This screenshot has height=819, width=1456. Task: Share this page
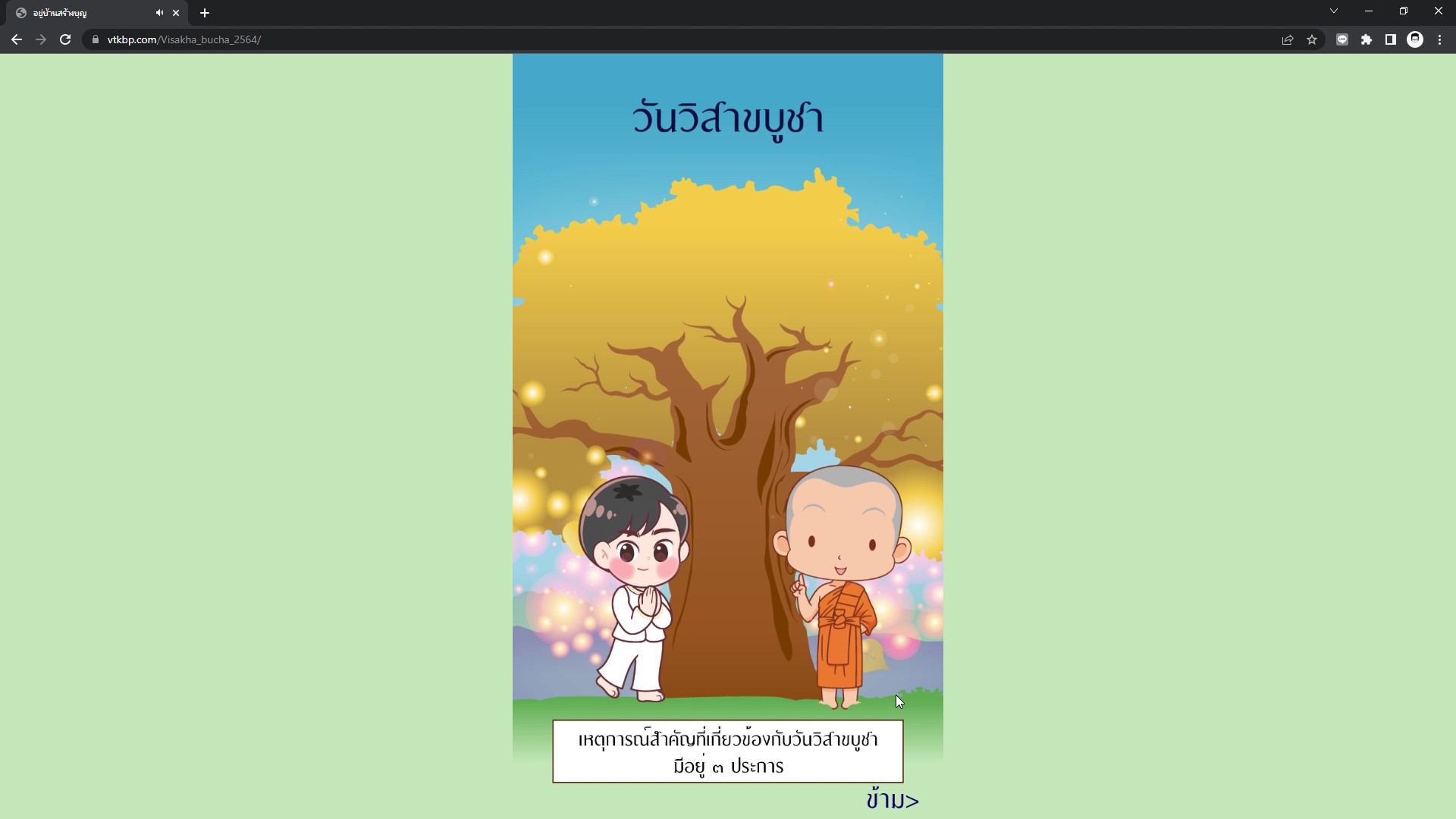click(x=1288, y=39)
